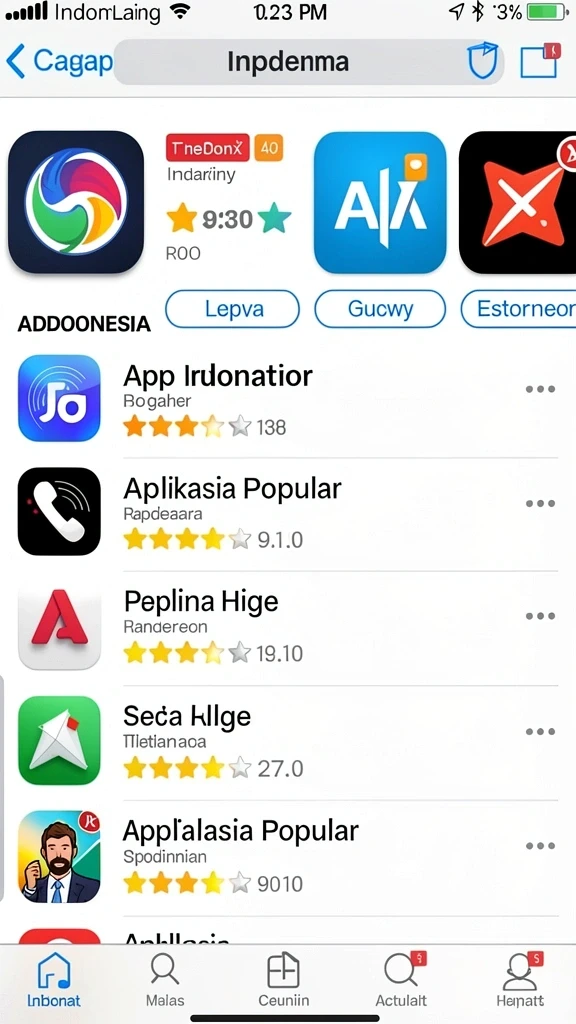
Task: Tap the Lepva button
Action: coord(232,309)
